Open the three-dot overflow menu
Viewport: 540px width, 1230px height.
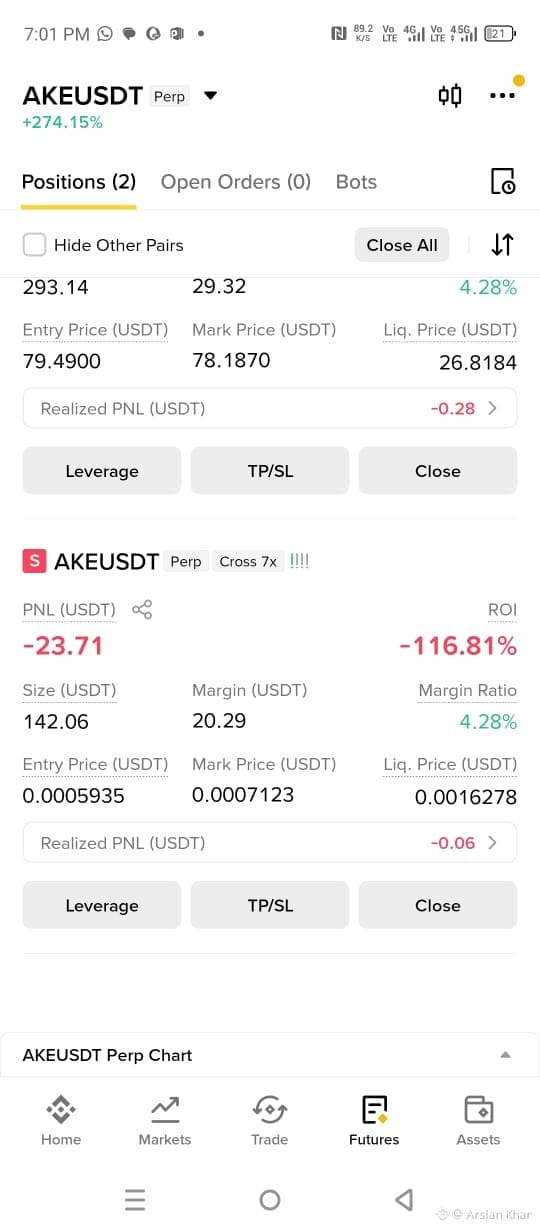point(502,96)
